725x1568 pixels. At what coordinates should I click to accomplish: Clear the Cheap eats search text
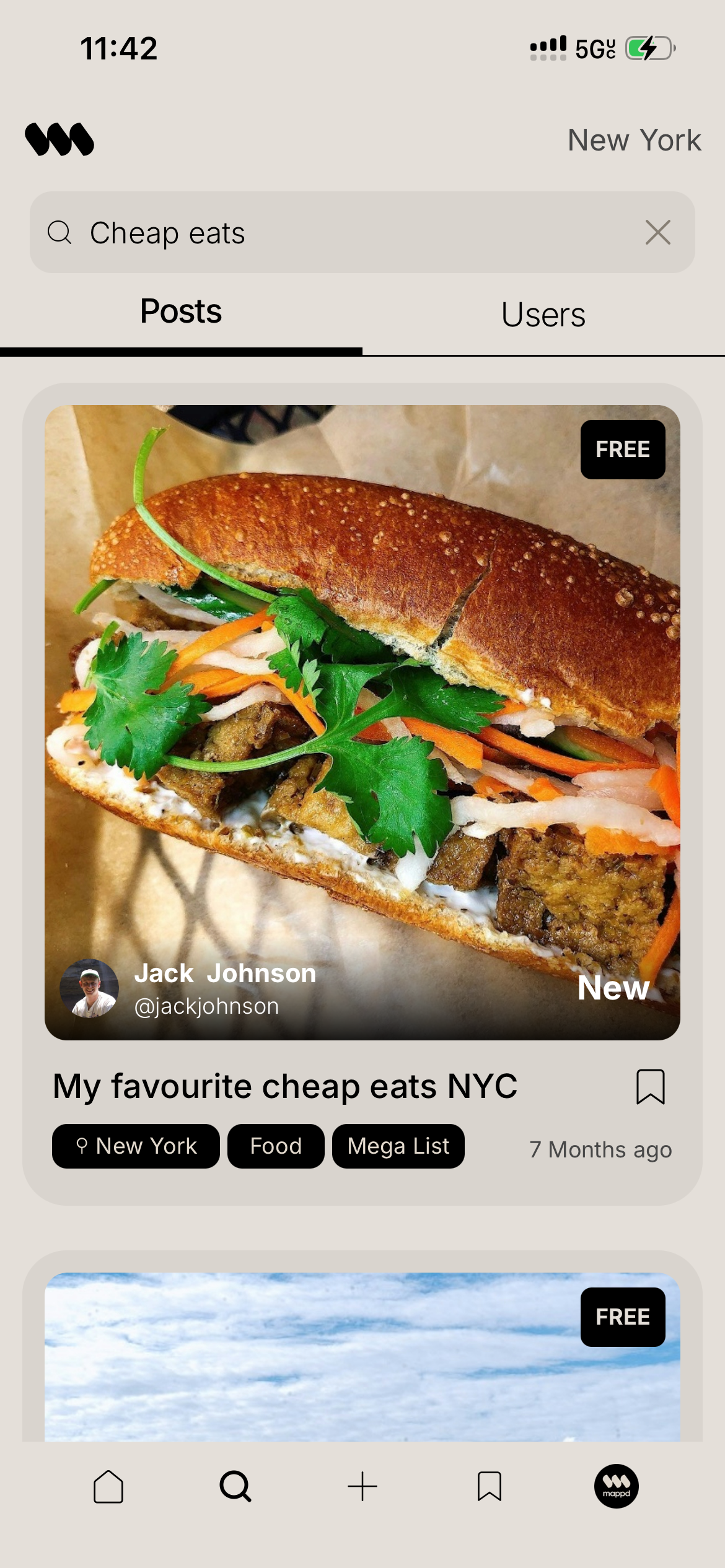[657, 233]
